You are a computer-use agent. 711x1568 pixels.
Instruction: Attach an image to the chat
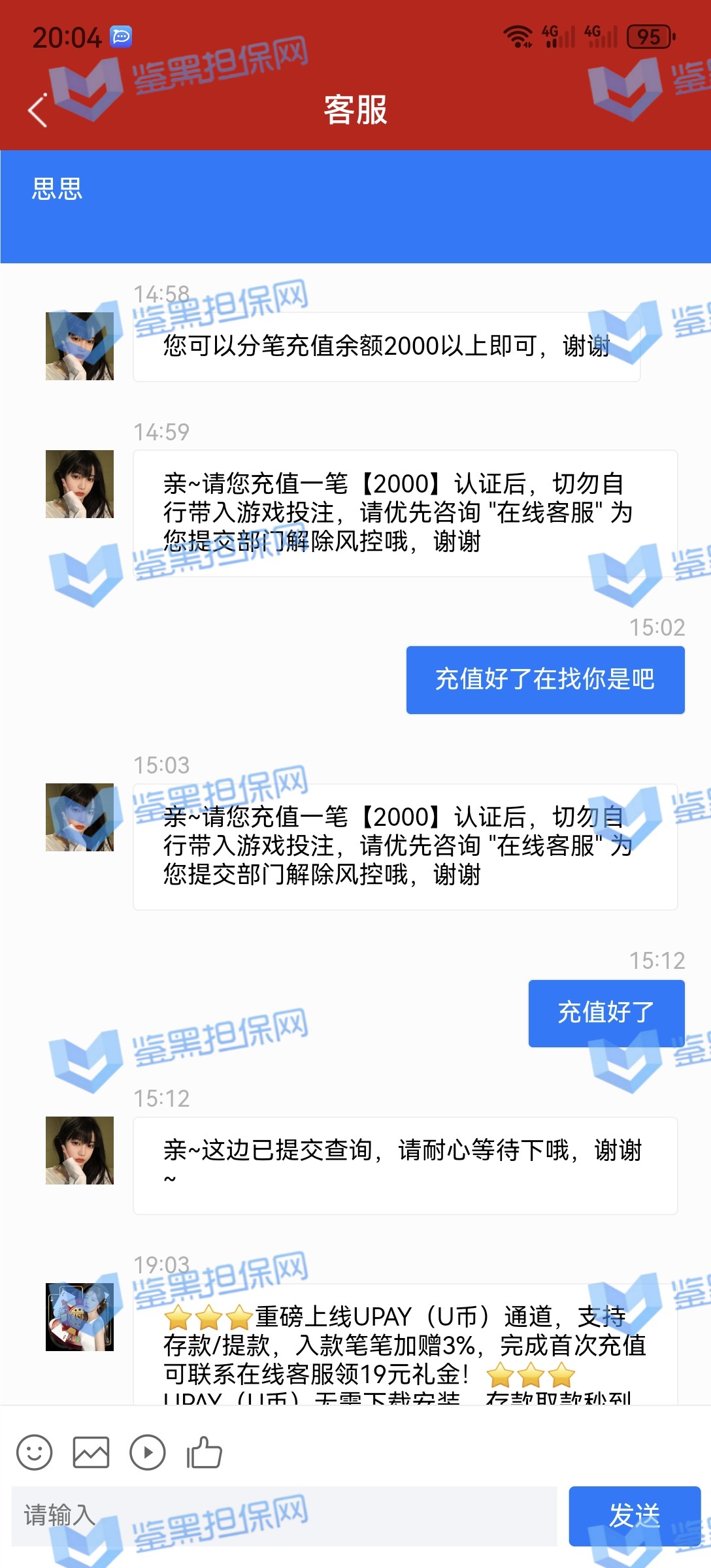91,1452
